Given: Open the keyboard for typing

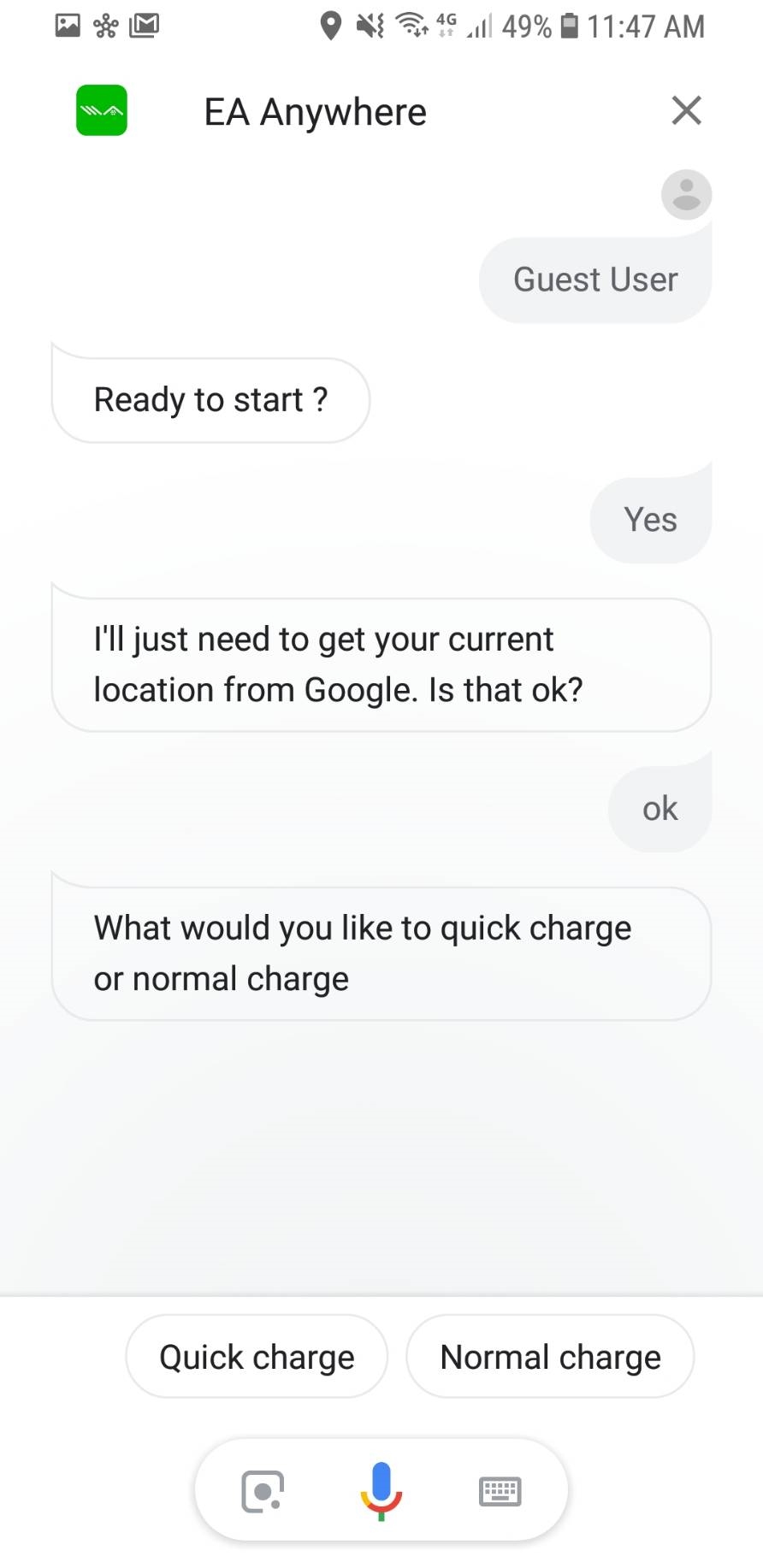Looking at the screenshot, I should click(500, 1491).
